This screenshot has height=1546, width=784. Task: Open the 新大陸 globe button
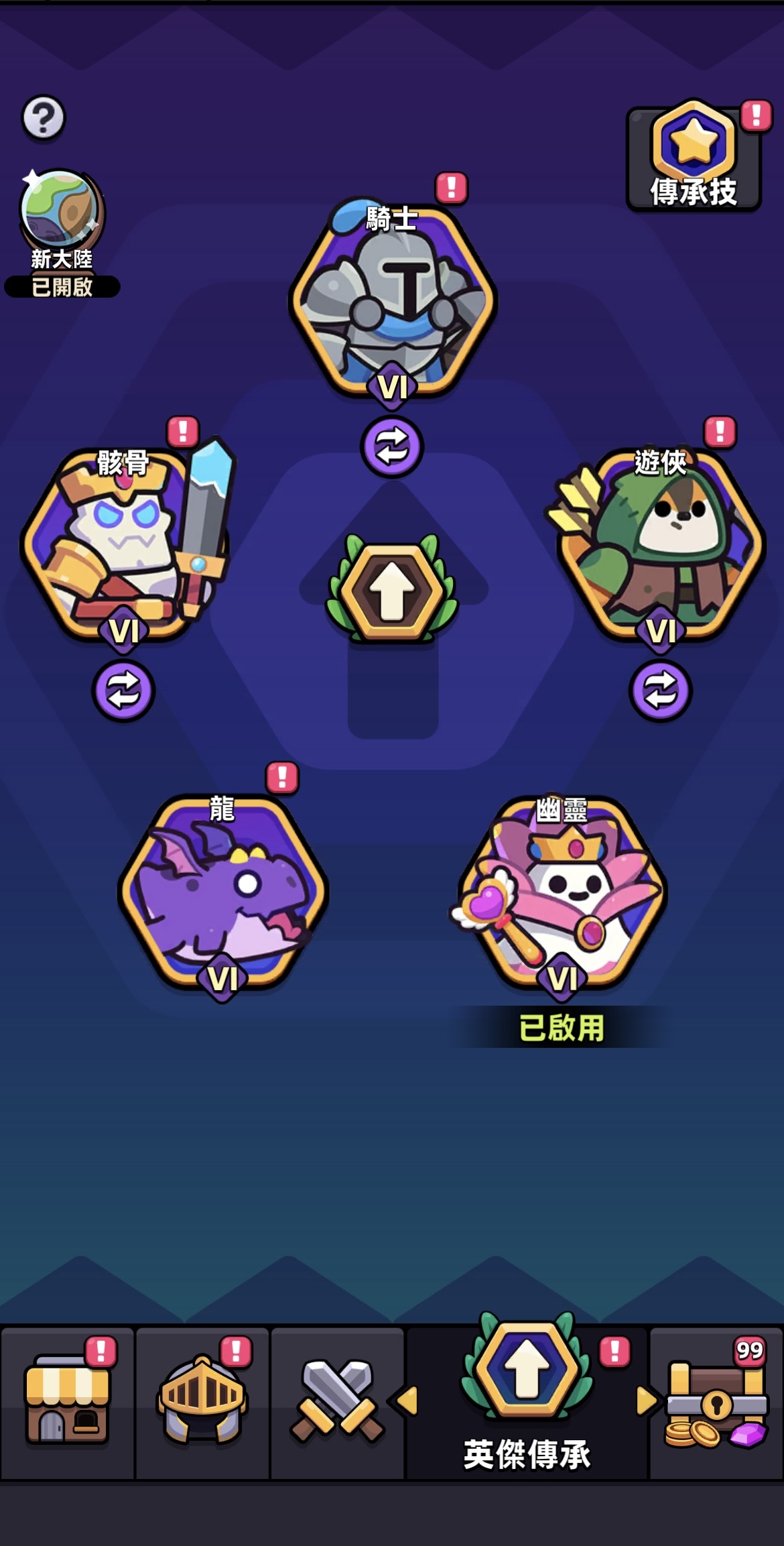(x=61, y=213)
